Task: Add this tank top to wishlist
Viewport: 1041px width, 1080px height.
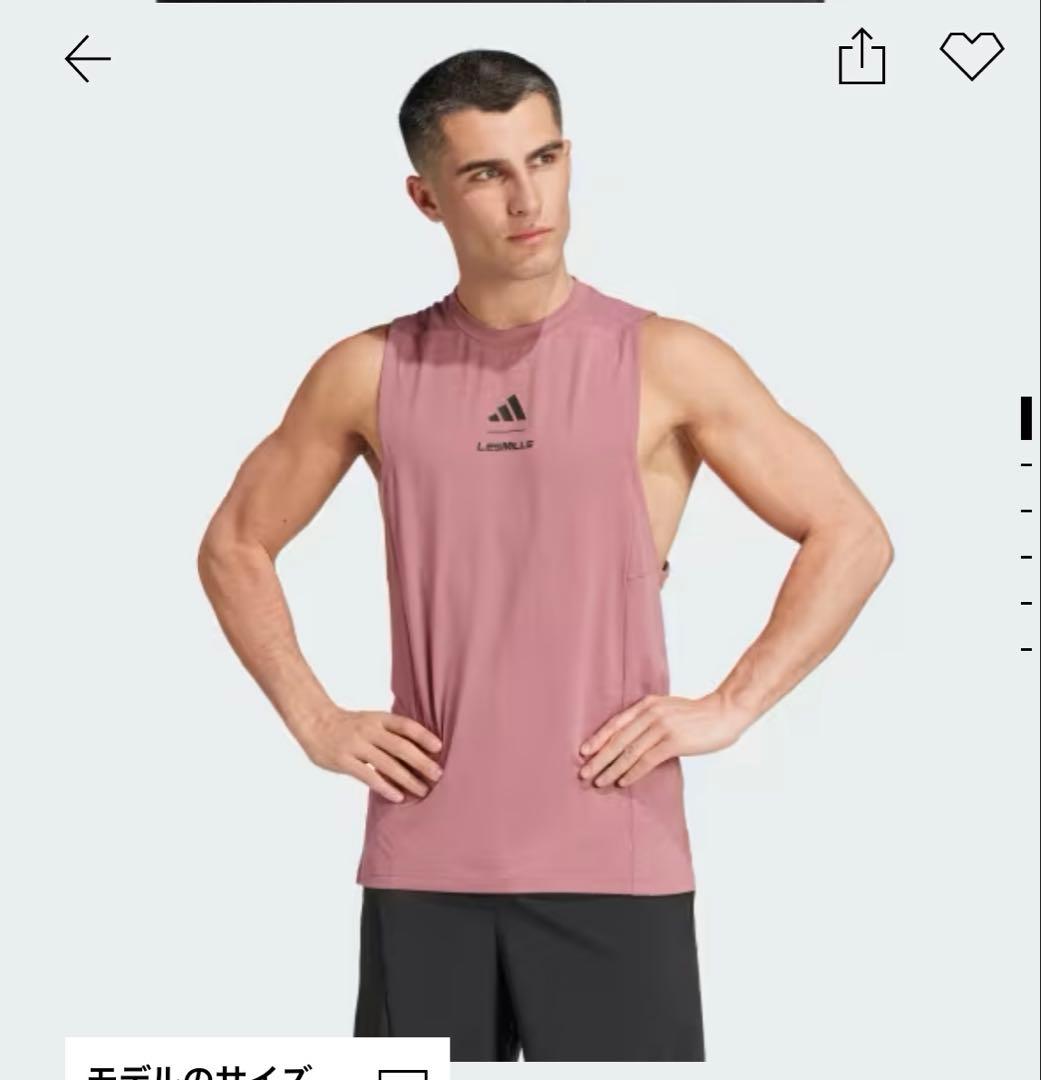Action: coord(971,56)
